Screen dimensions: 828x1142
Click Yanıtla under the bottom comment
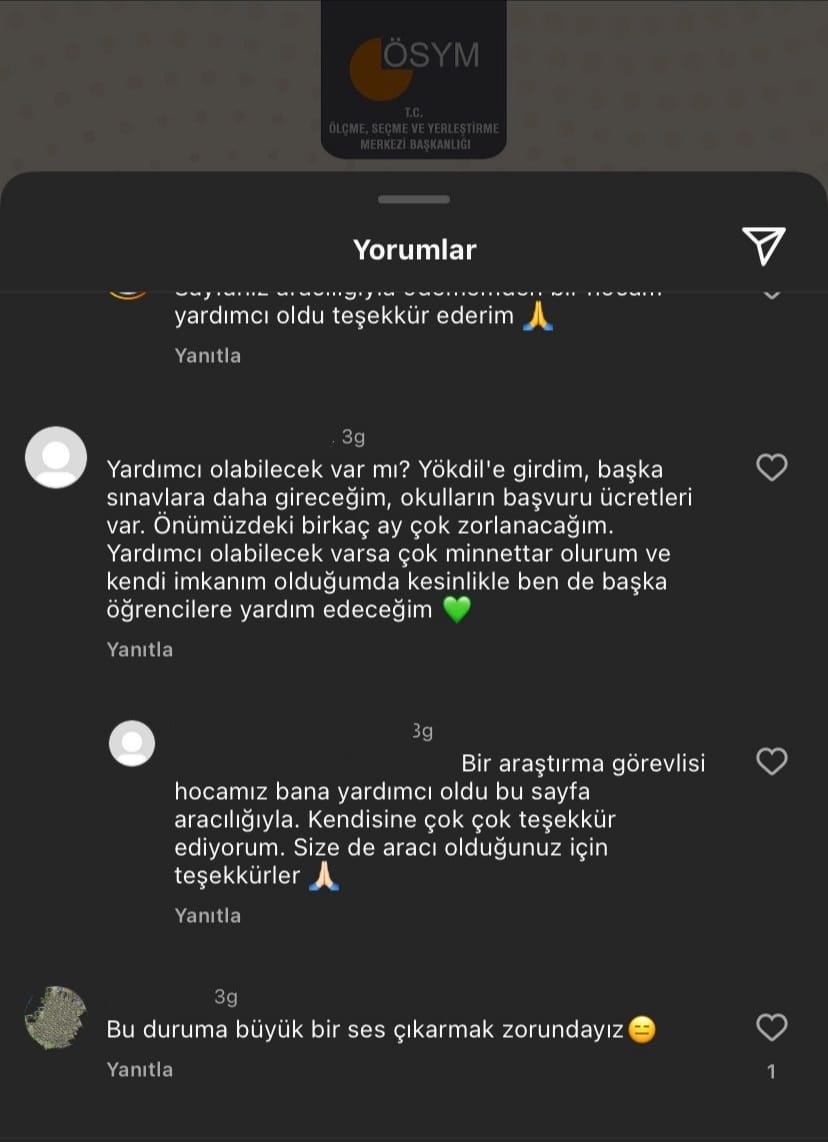(x=140, y=1068)
